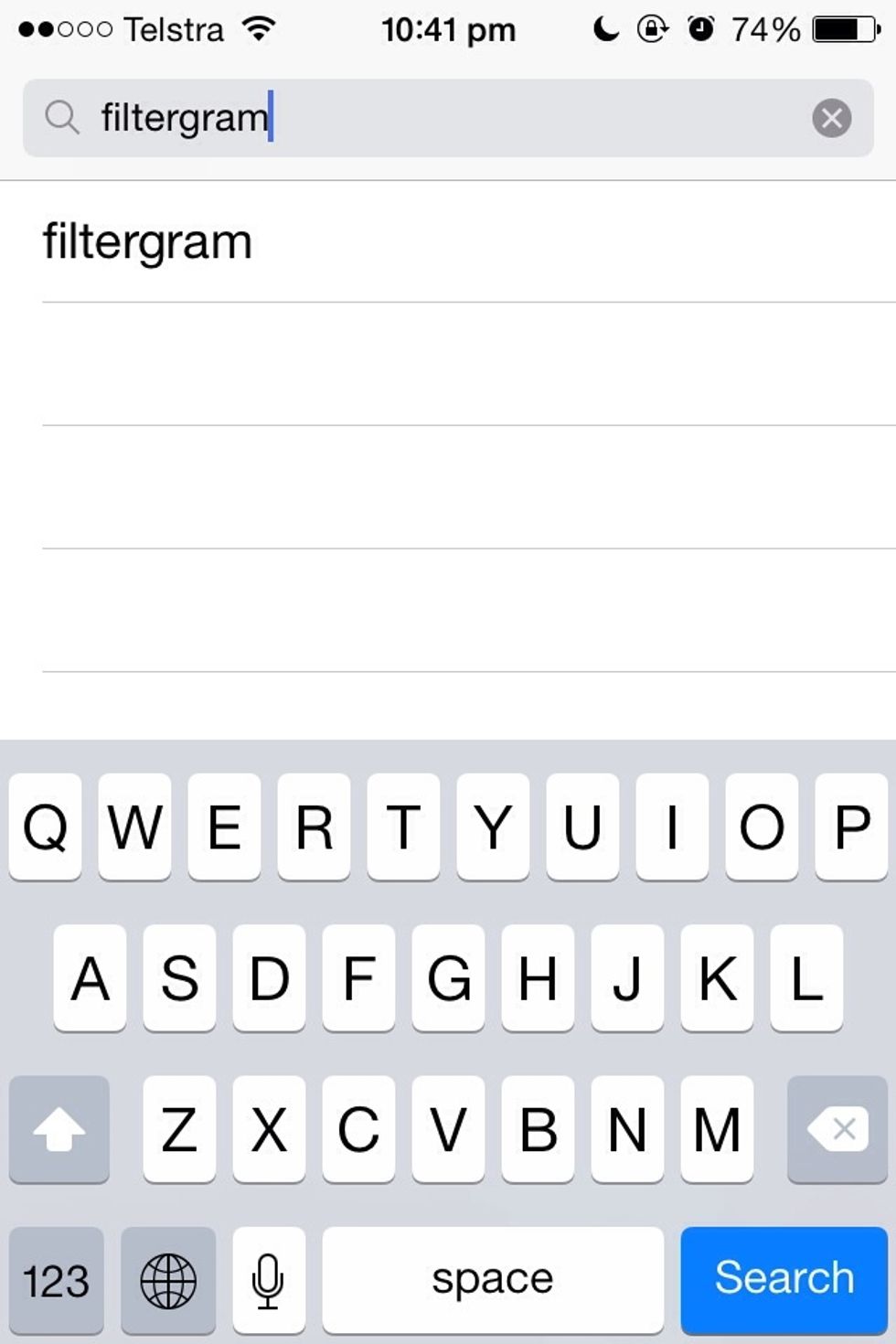This screenshot has height=1344, width=896.
Task: Tap the microphone dictation key
Action: click(x=269, y=1279)
